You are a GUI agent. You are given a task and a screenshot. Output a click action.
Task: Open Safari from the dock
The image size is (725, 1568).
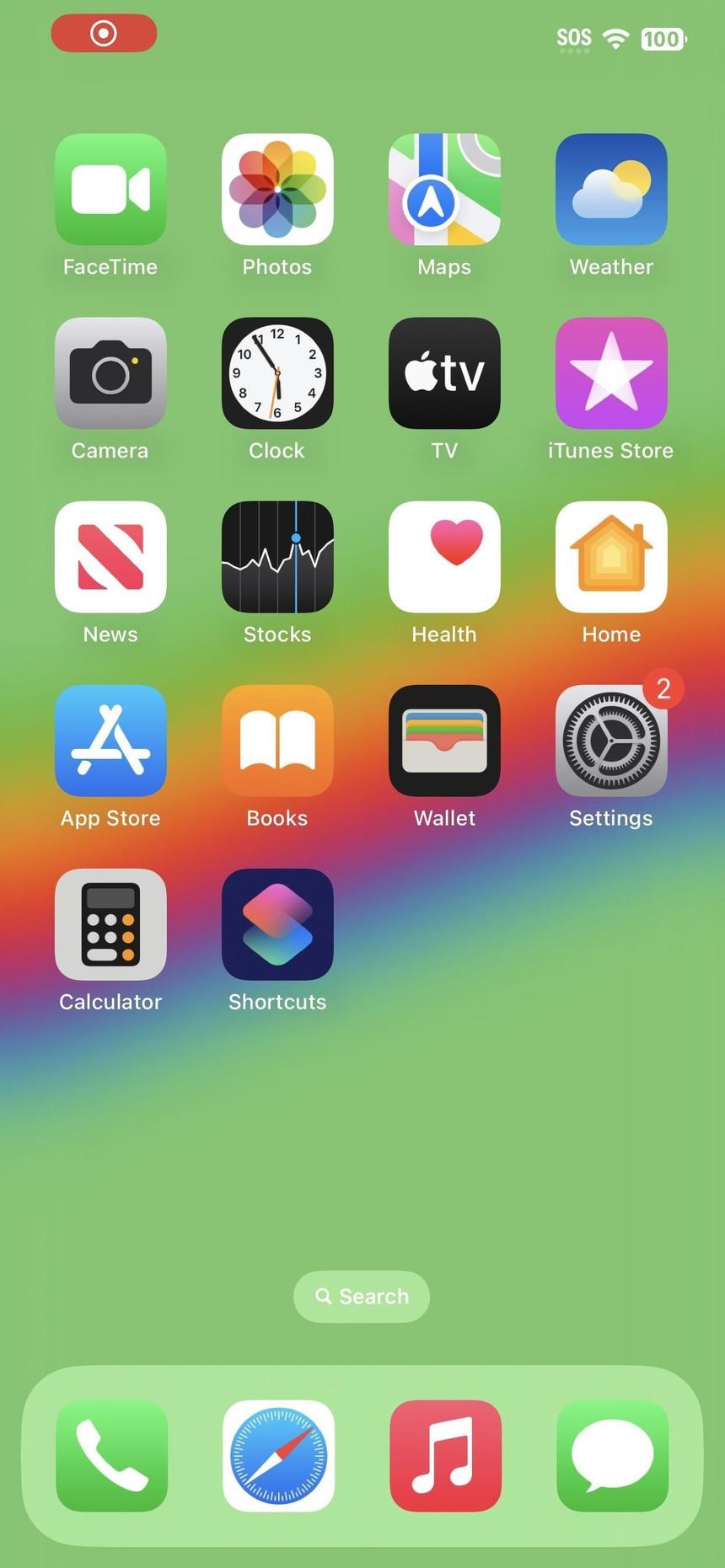[277, 1457]
